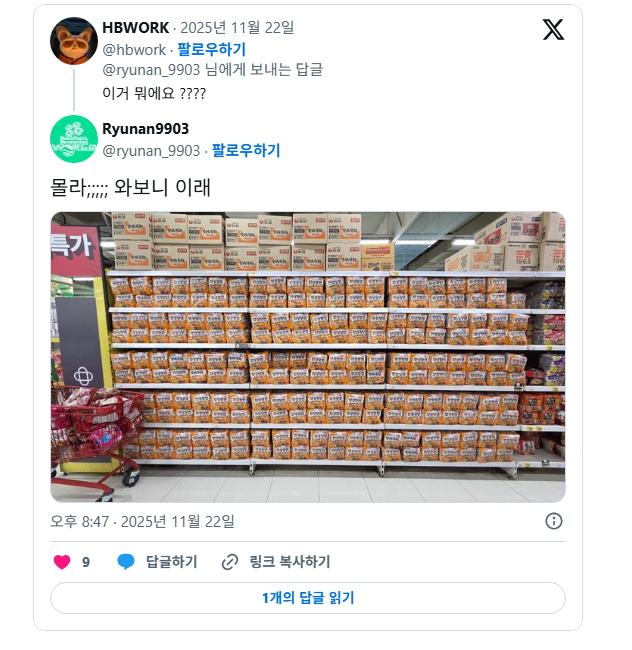This screenshot has width=632, height=650.
Task: Open the @ryunan_9903 mention link in the reply line
Action: [x=151, y=70]
